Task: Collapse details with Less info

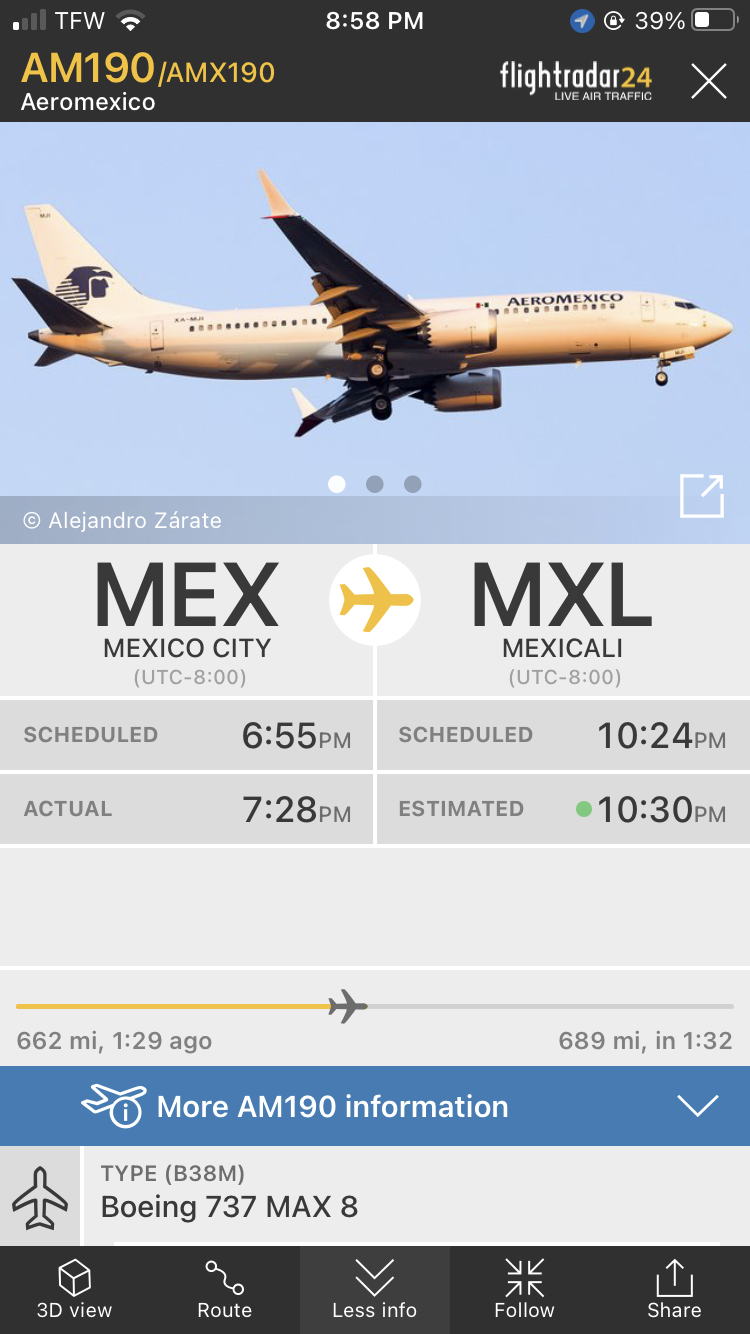Action: (x=375, y=1289)
